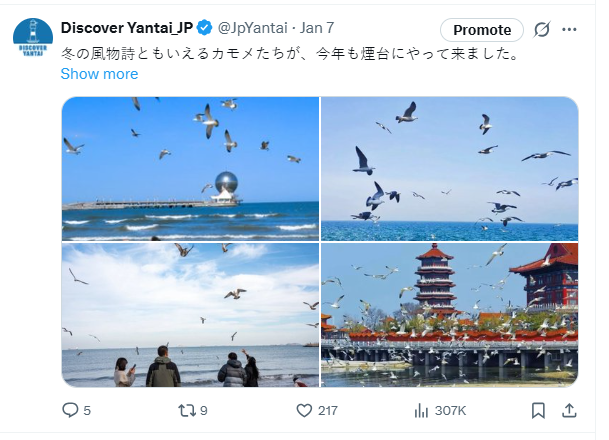Tap the Promote button
Screen dimensions: 609x440
point(481,30)
